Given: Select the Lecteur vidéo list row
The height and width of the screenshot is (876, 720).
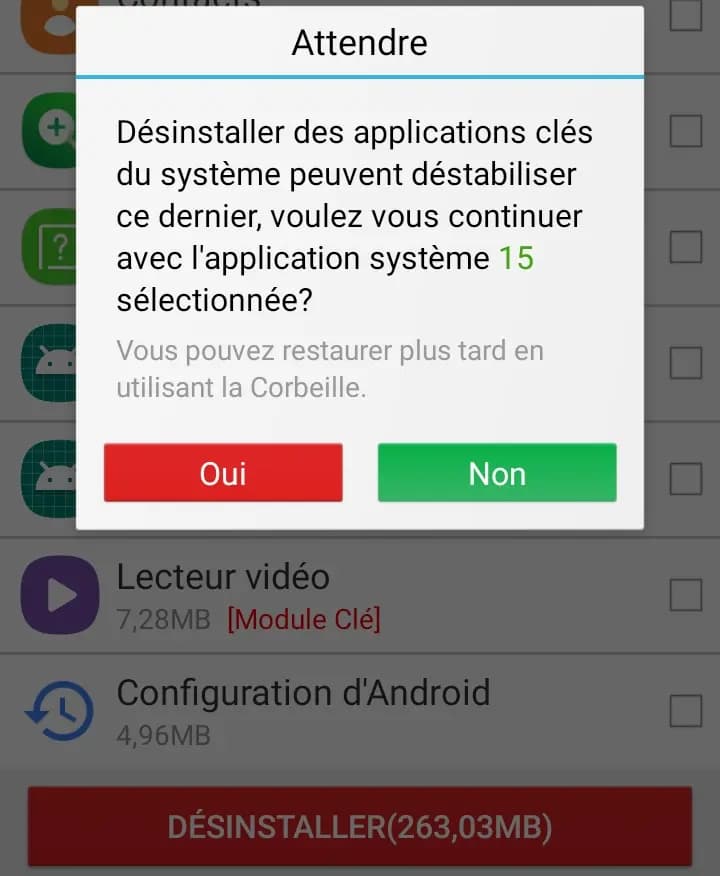Looking at the screenshot, I should (300, 594).
